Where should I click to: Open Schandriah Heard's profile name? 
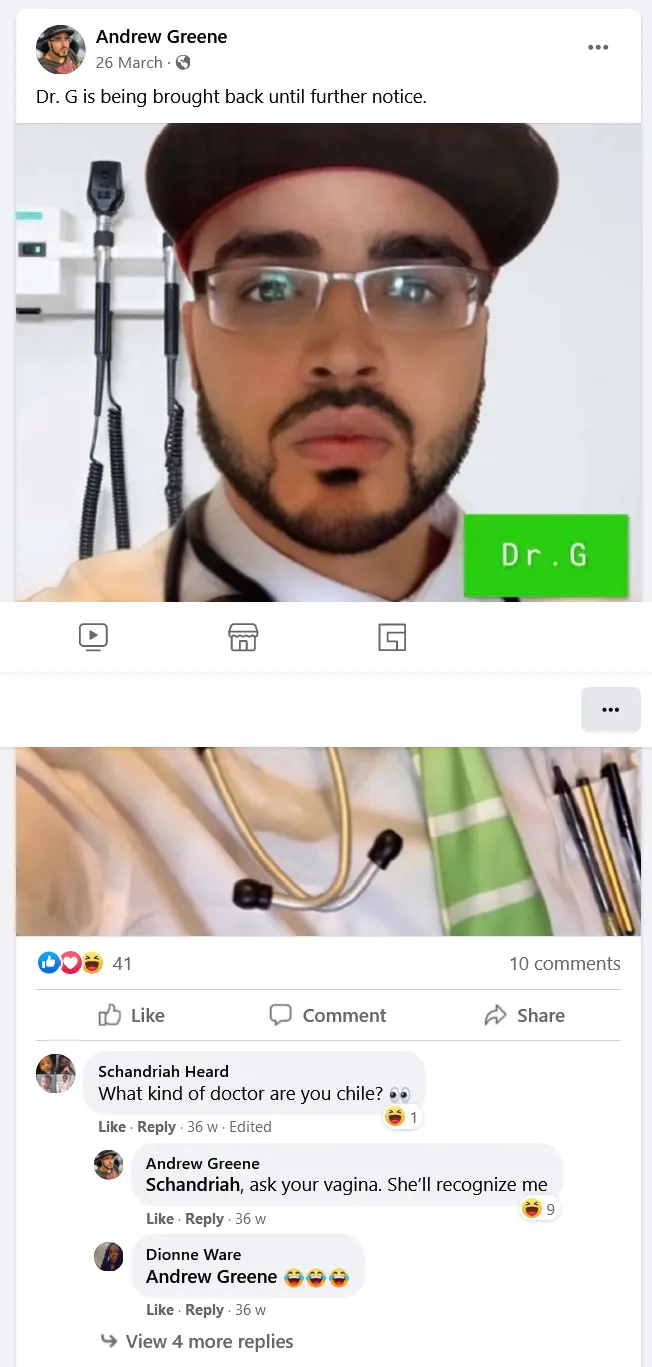(x=163, y=1071)
